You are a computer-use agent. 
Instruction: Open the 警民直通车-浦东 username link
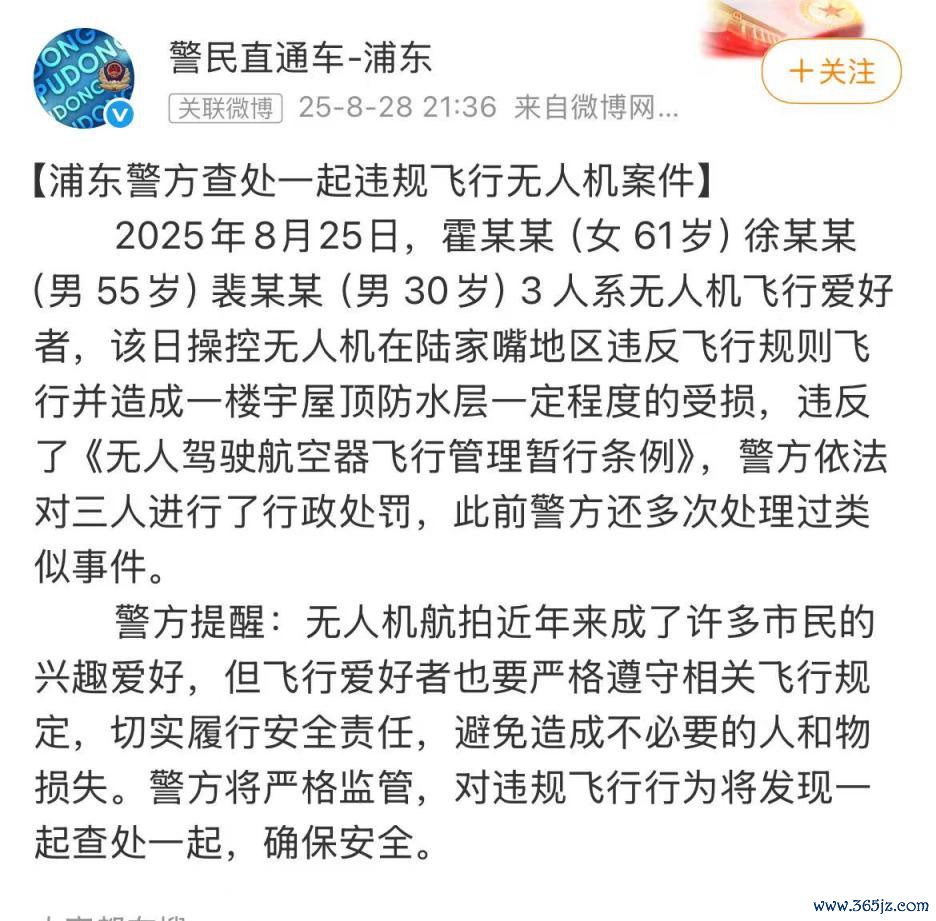tap(300, 57)
